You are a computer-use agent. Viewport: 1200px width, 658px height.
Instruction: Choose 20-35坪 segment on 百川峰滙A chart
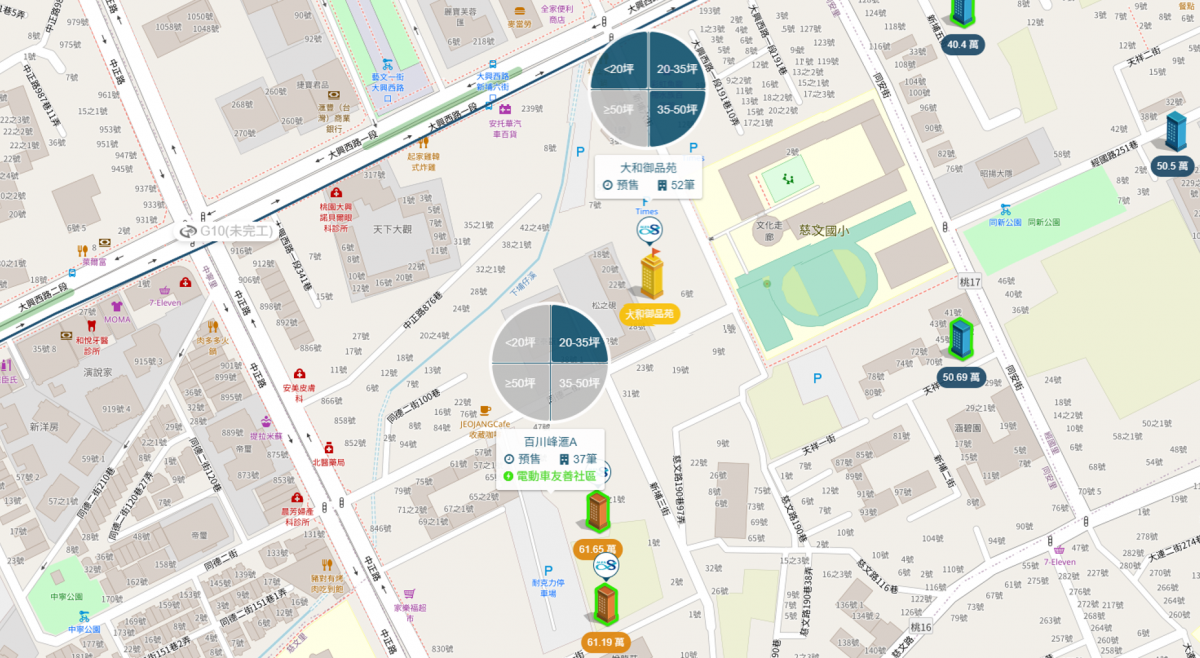tap(578, 341)
